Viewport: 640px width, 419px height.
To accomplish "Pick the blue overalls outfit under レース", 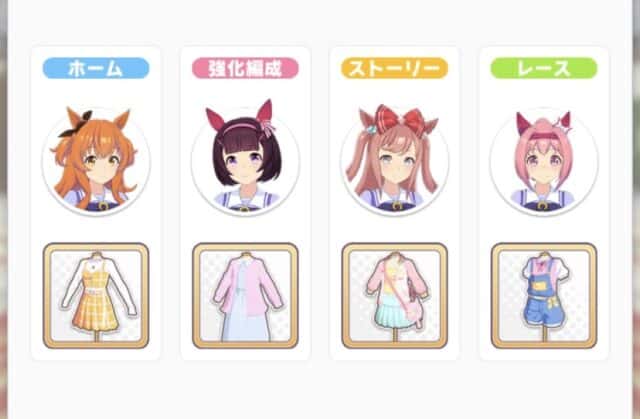I will point(543,295).
